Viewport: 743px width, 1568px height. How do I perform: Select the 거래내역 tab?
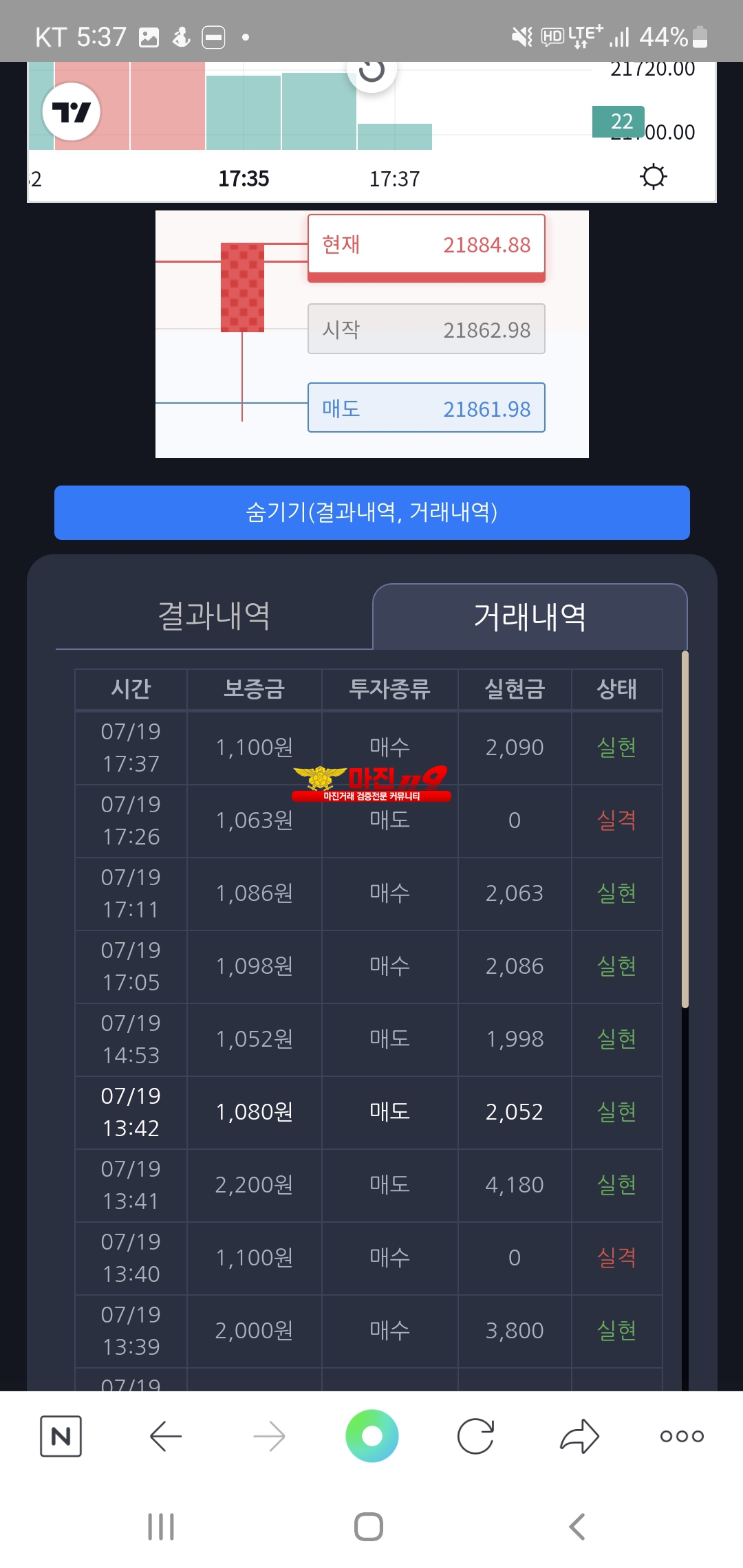(x=530, y=616)
